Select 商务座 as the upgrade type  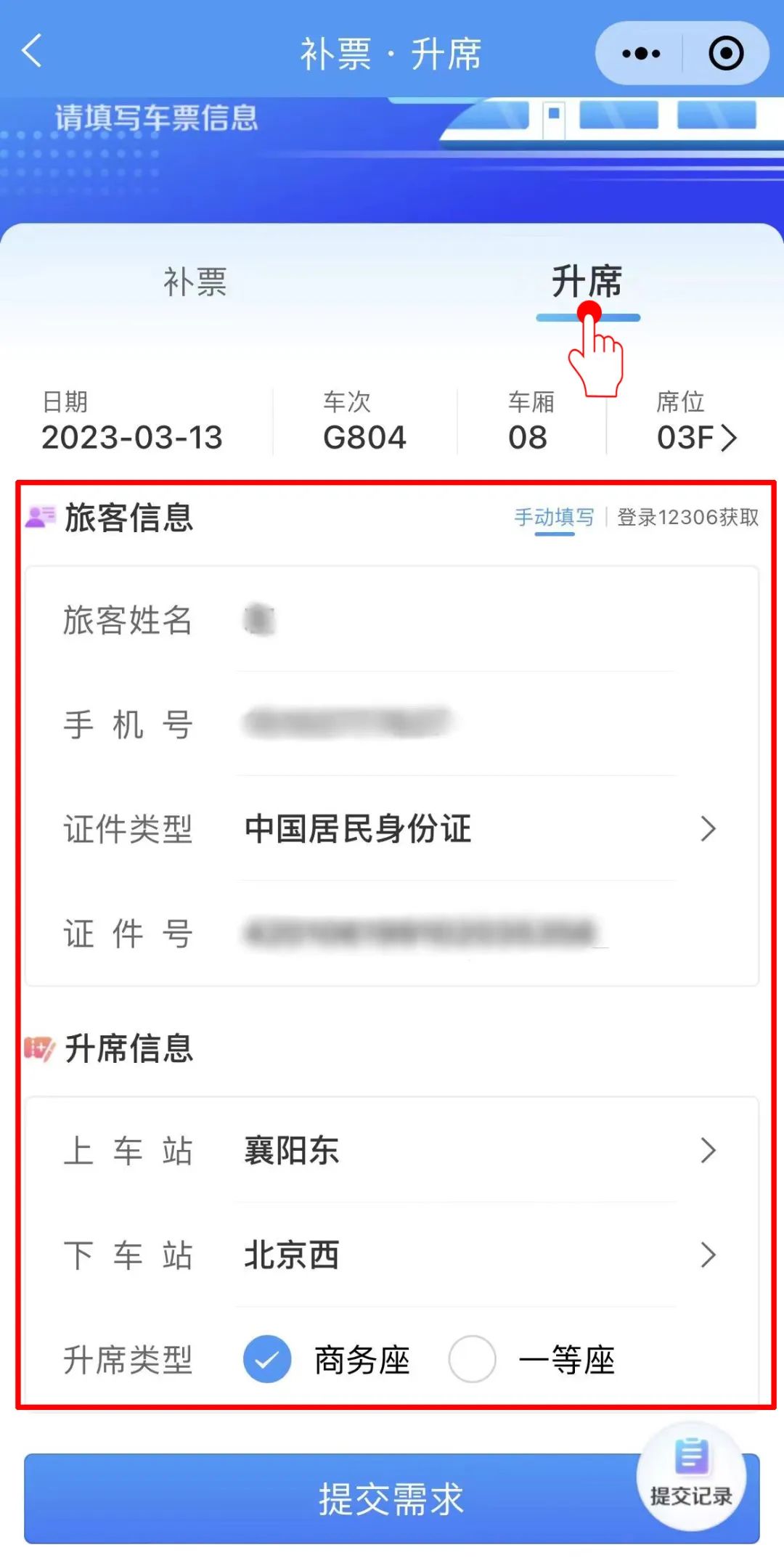[x=267, y=1359]
